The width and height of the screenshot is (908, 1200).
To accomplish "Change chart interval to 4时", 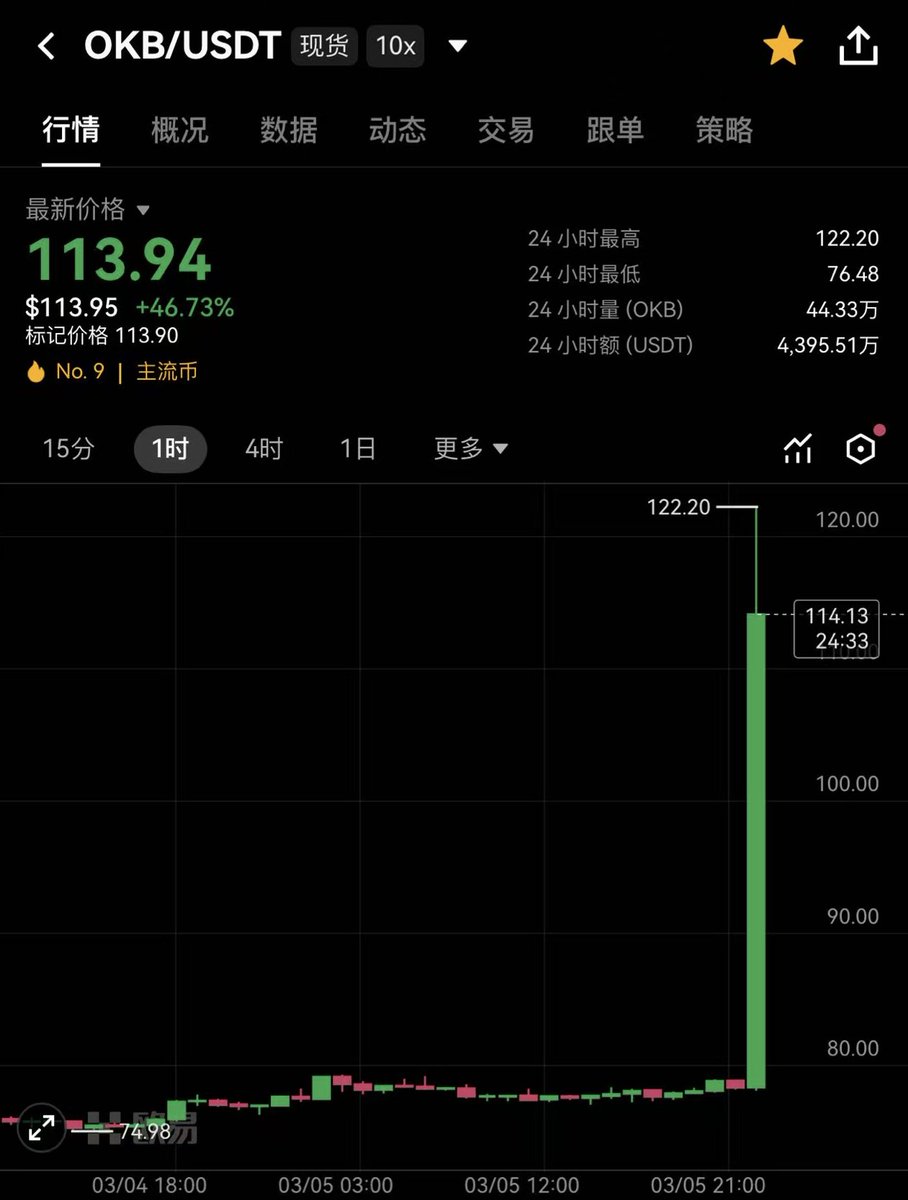I will [264, 449].
